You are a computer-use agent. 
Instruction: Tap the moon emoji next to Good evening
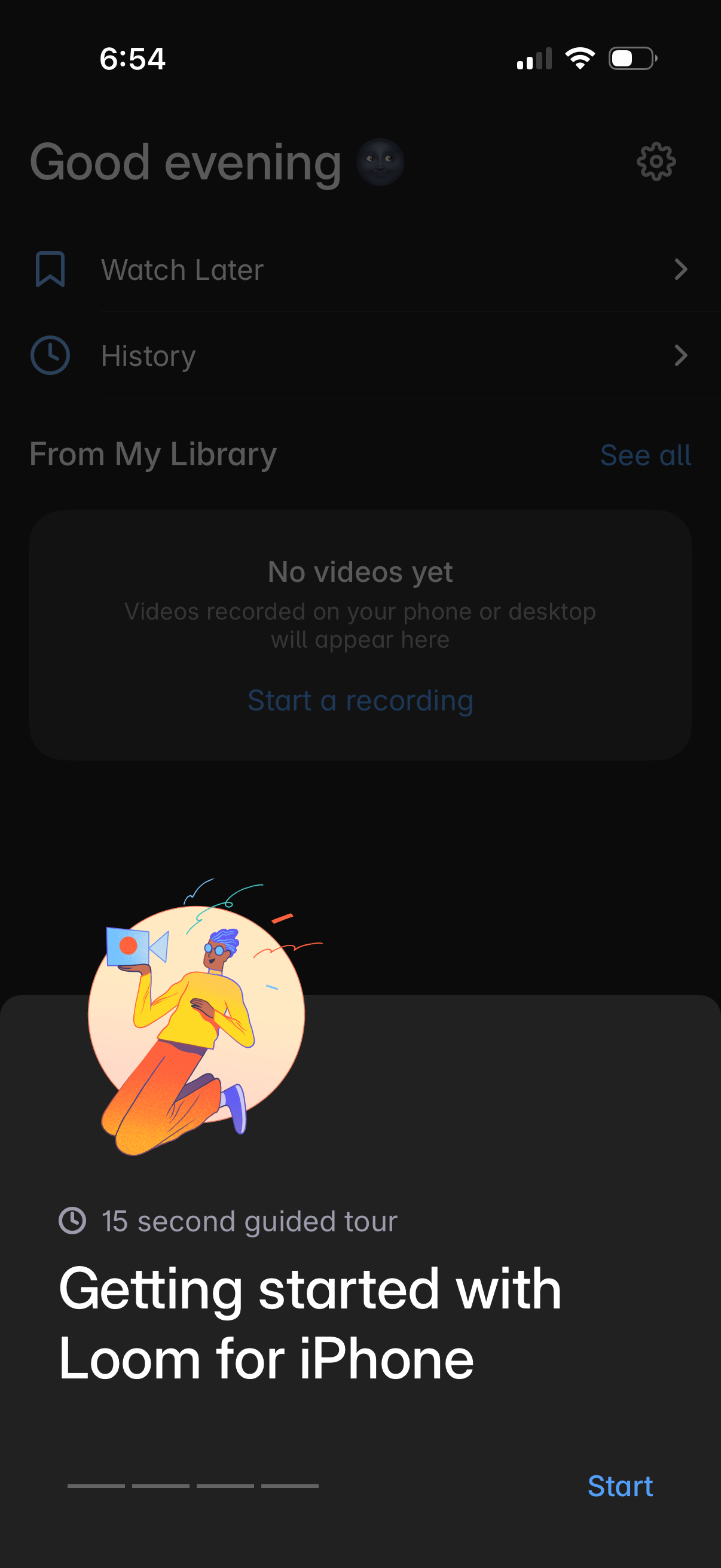pyautogui.click(x=381, y=161)
